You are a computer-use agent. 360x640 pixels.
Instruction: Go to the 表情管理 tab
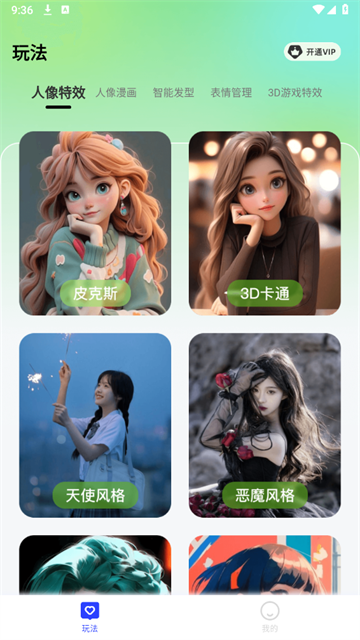tap(231, 93)
